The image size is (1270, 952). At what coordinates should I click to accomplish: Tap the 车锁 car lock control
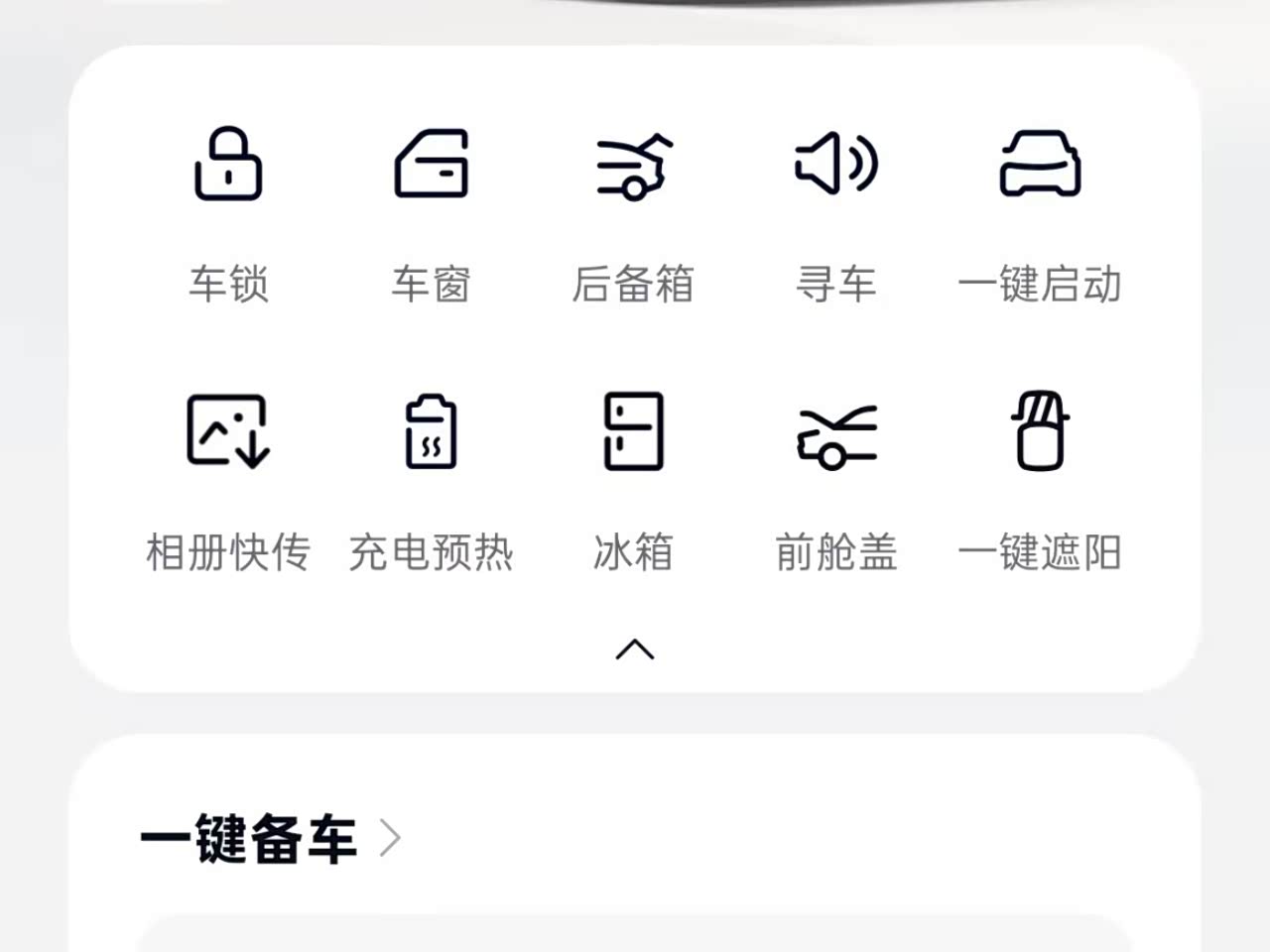(x=228, y=165)
